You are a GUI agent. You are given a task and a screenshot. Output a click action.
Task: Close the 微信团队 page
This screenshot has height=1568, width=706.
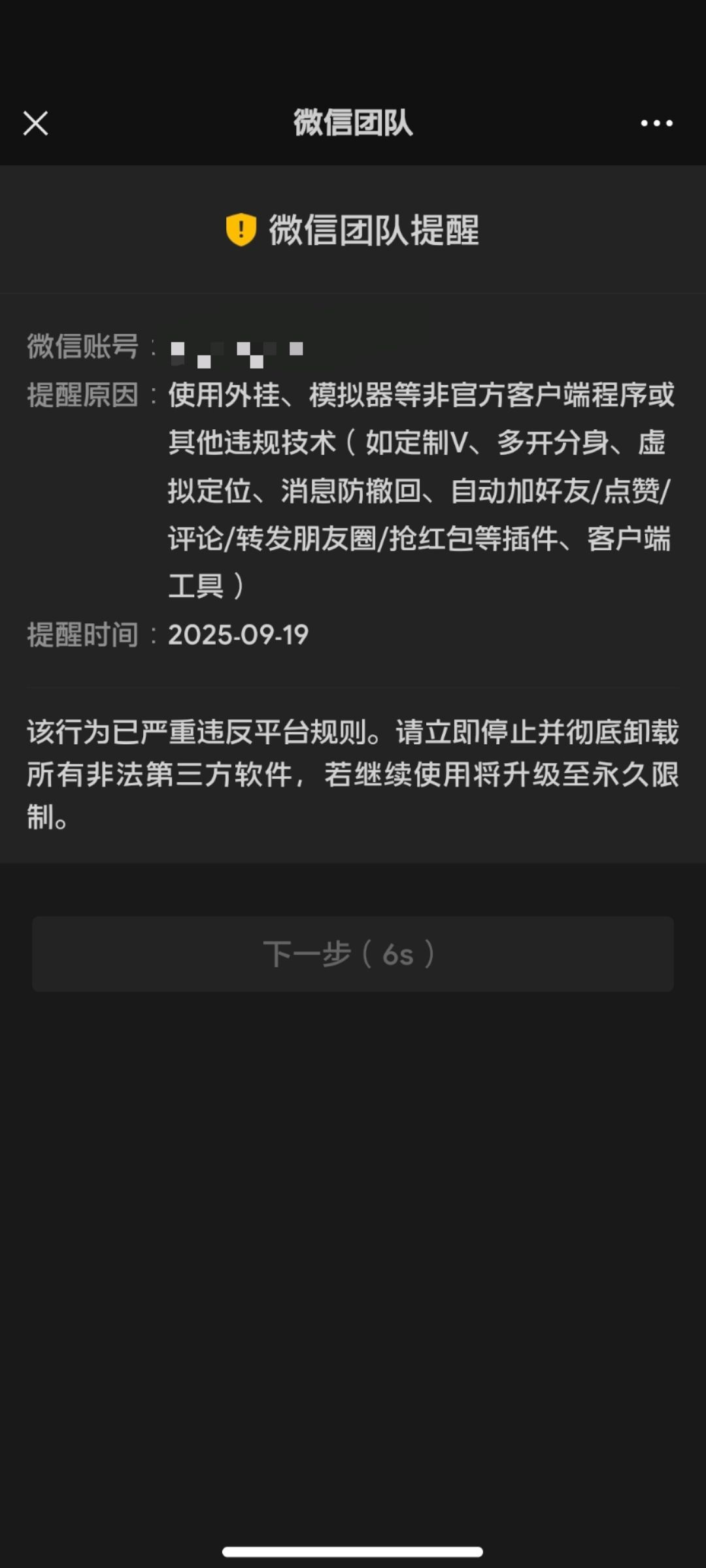tap(35, 123)
